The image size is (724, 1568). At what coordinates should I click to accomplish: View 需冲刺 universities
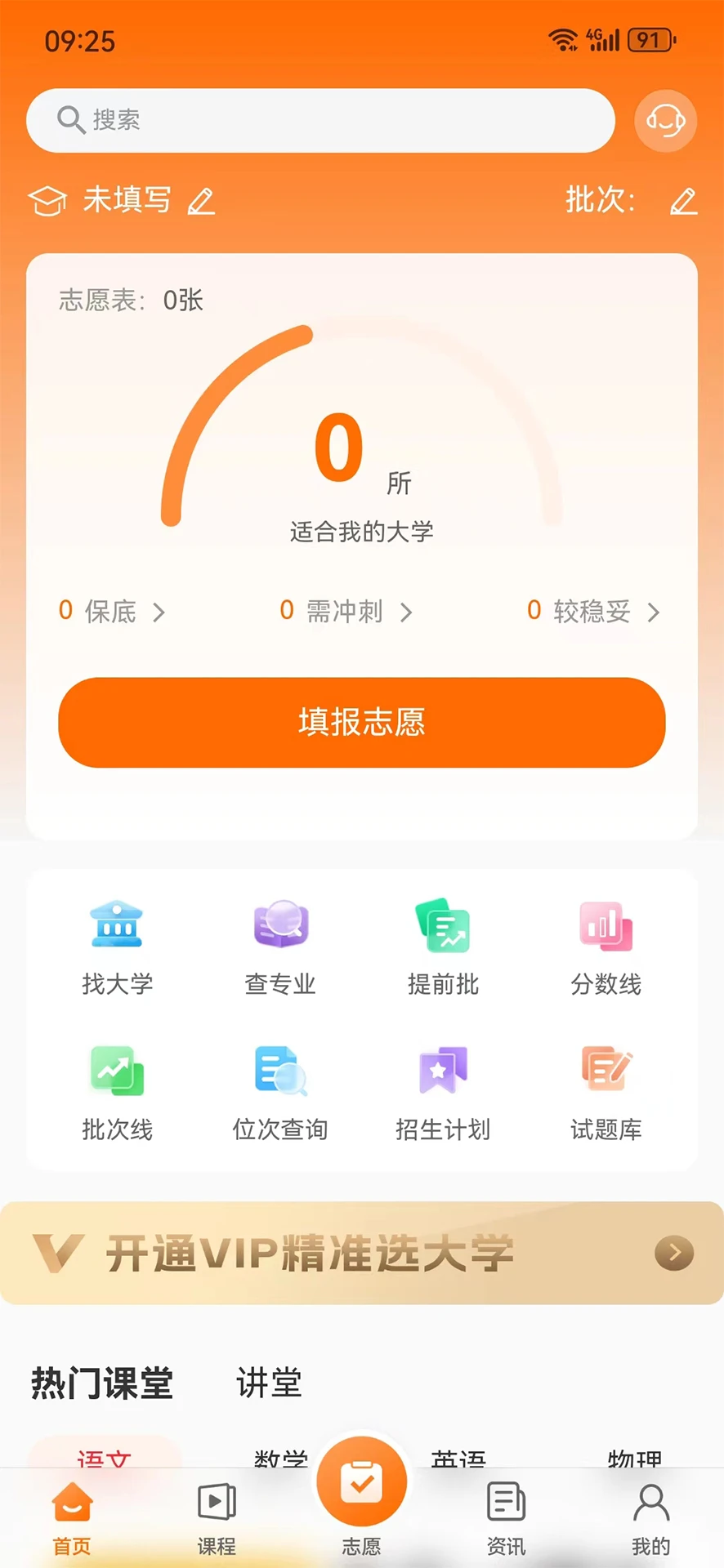tap(346, 611)
